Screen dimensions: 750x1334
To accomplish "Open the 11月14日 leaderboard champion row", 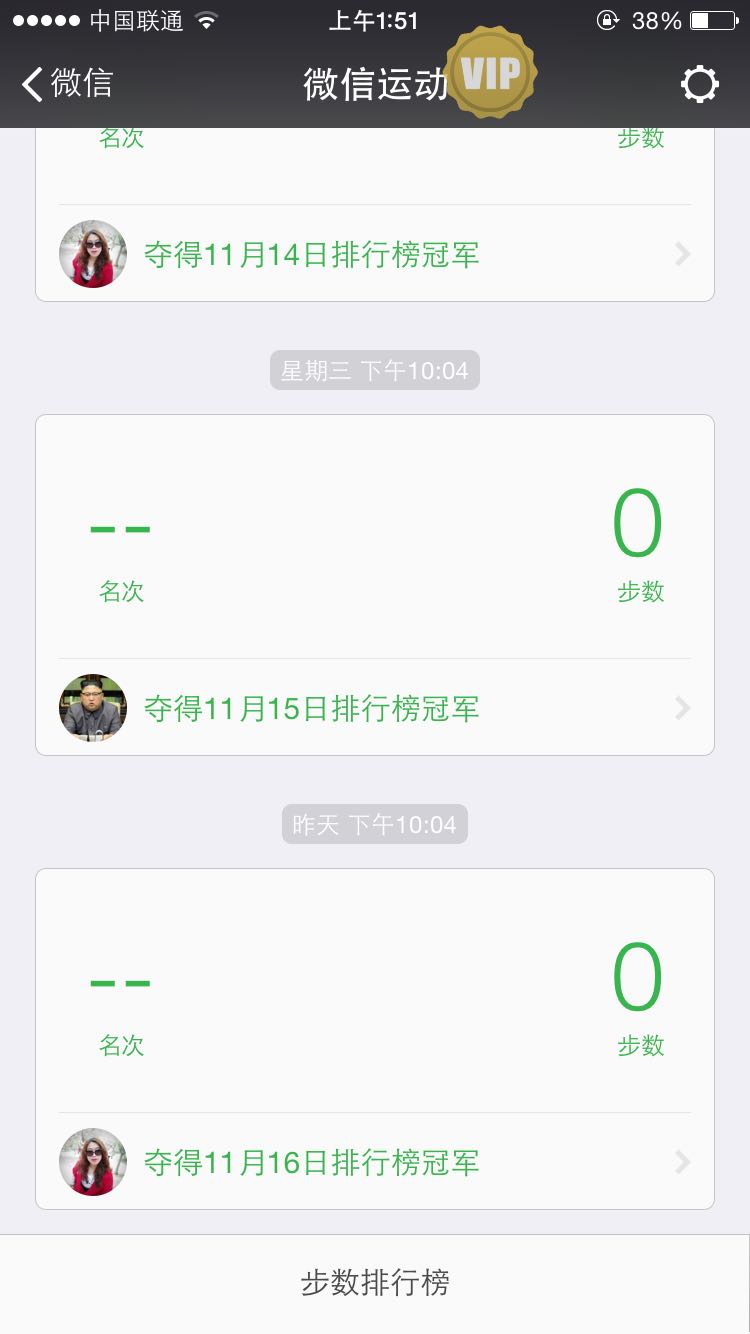I will coord(375,254).
